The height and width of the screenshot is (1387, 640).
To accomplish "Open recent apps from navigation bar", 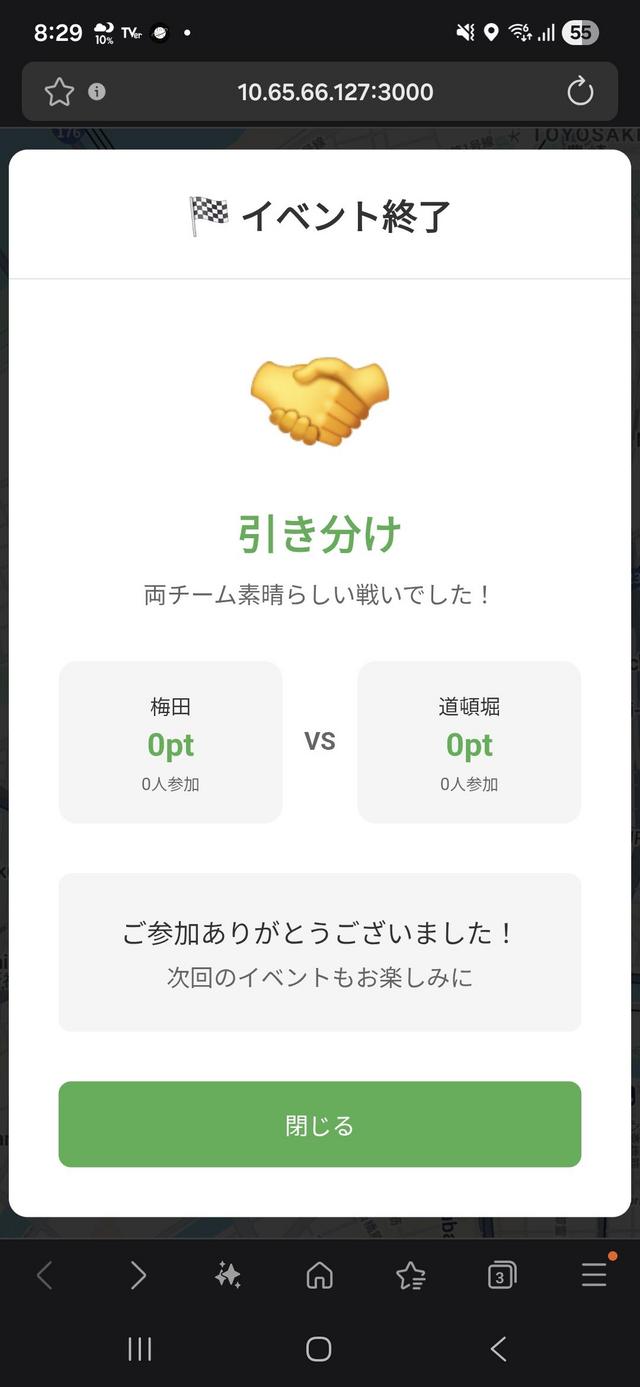I will coord(140,1349).
